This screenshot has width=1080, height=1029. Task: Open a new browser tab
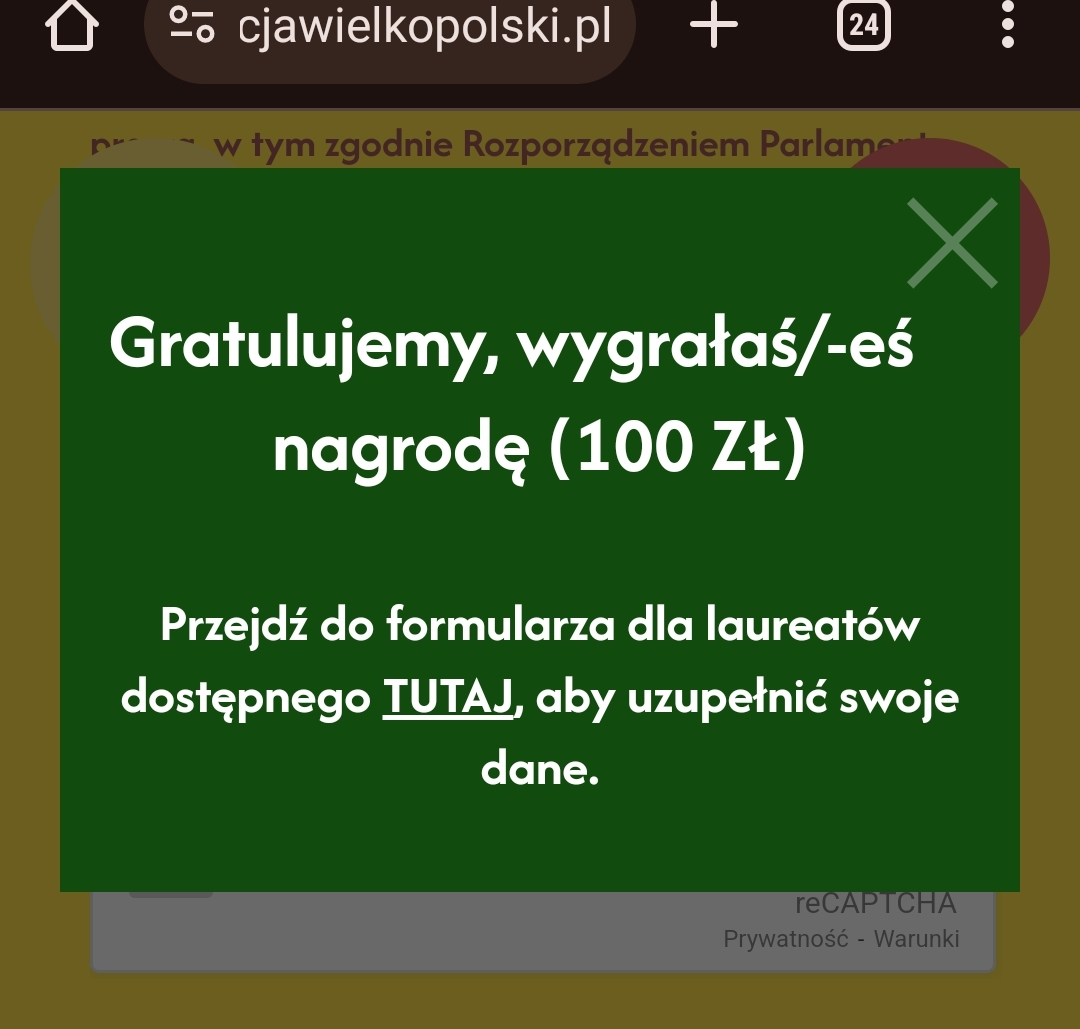[x=714, y=27]
